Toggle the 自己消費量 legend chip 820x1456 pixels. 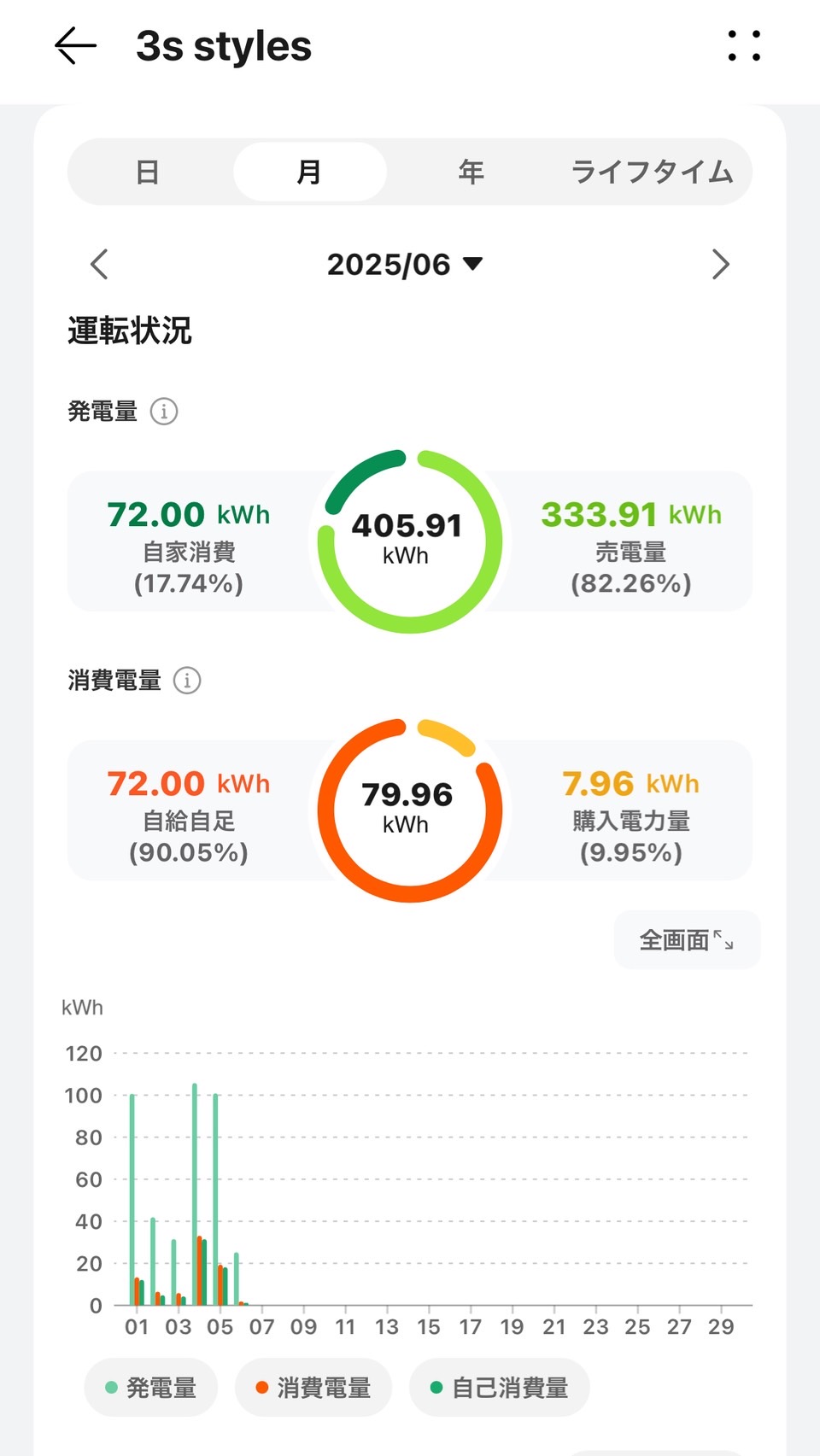500,1388
